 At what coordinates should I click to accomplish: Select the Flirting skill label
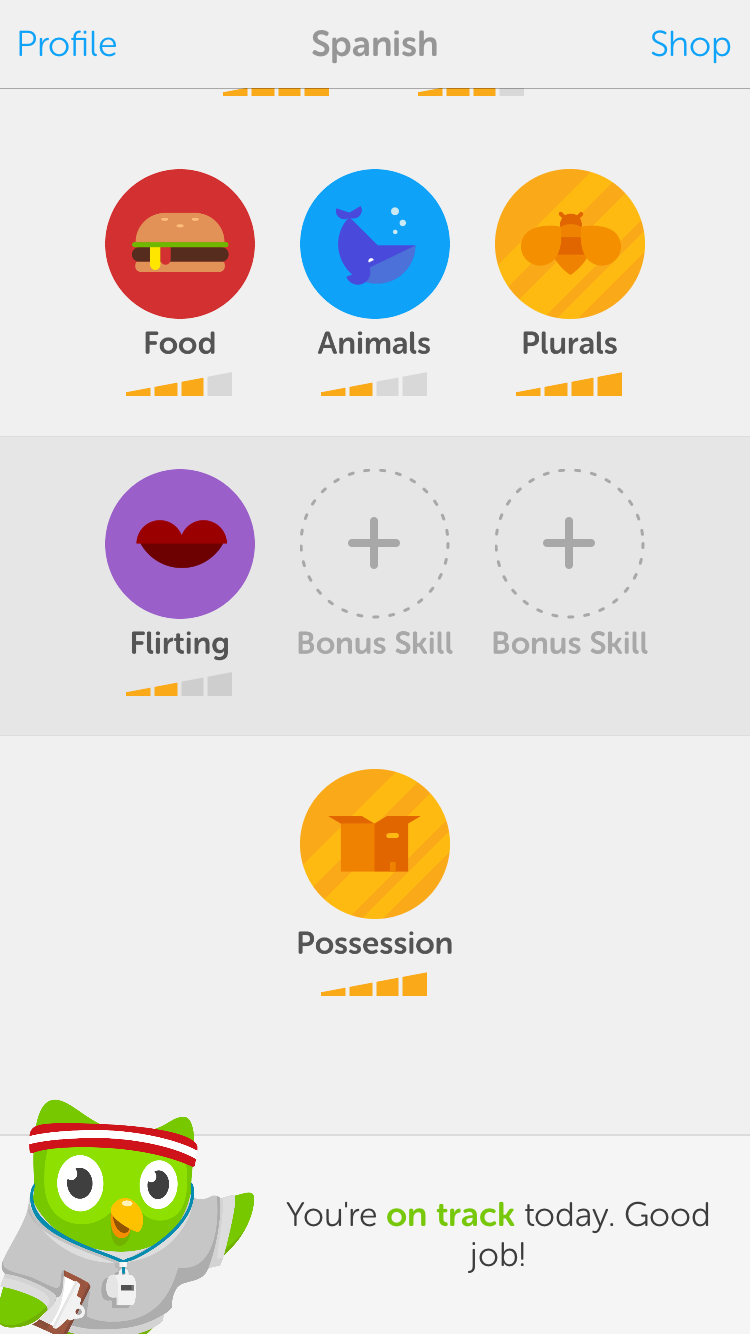click(180, 643)
